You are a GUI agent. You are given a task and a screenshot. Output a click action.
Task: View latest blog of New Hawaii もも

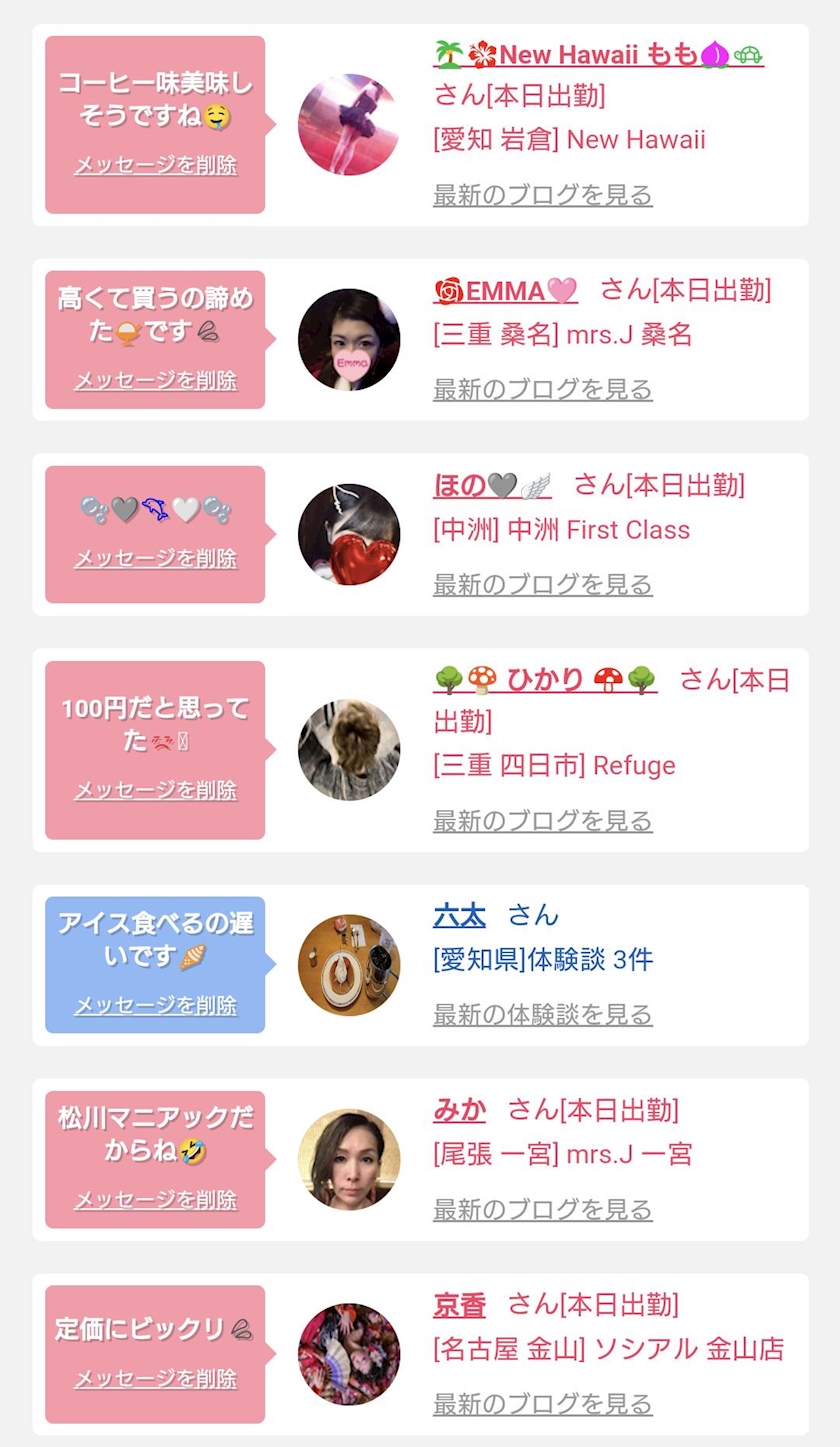(x=542, y=195)
